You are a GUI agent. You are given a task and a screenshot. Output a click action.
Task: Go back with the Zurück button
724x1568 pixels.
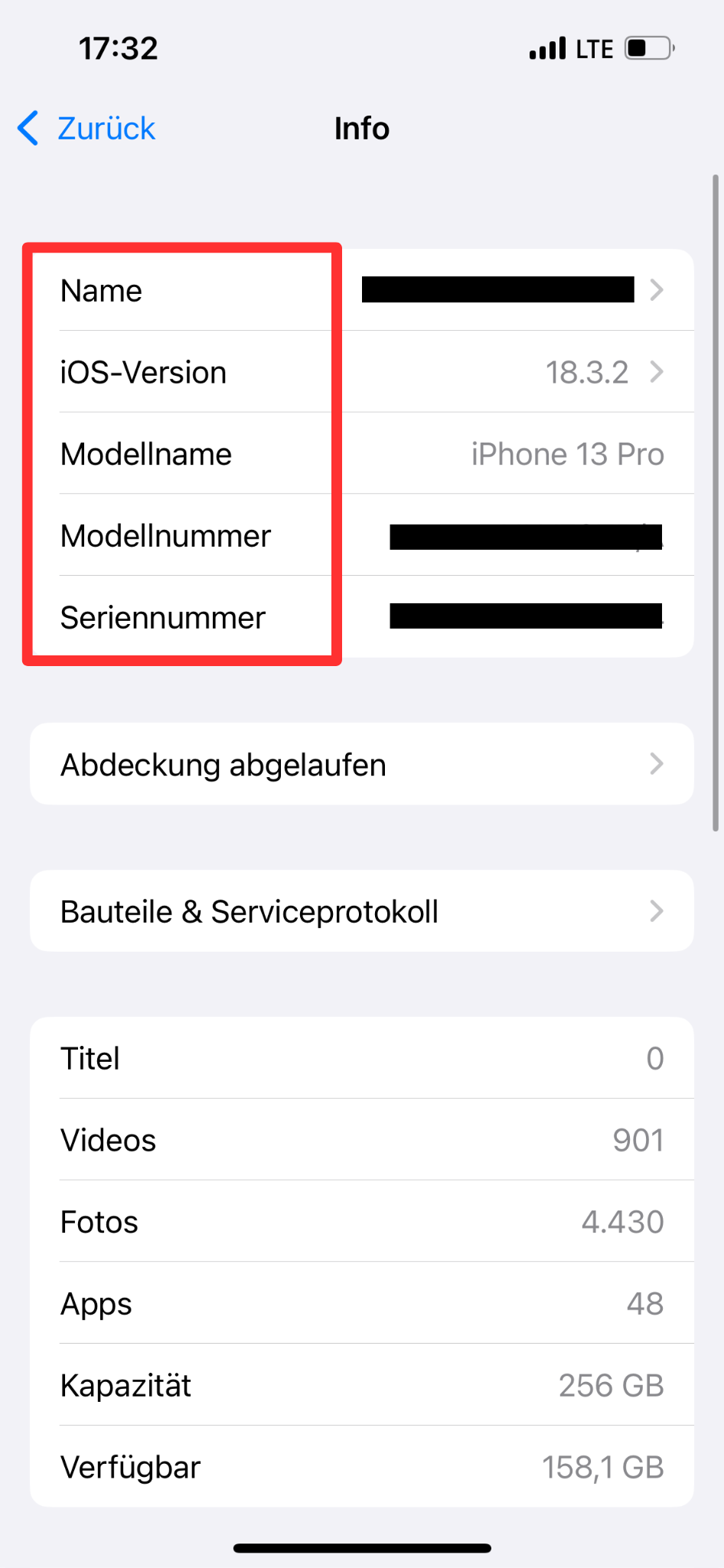pos(86,129)
